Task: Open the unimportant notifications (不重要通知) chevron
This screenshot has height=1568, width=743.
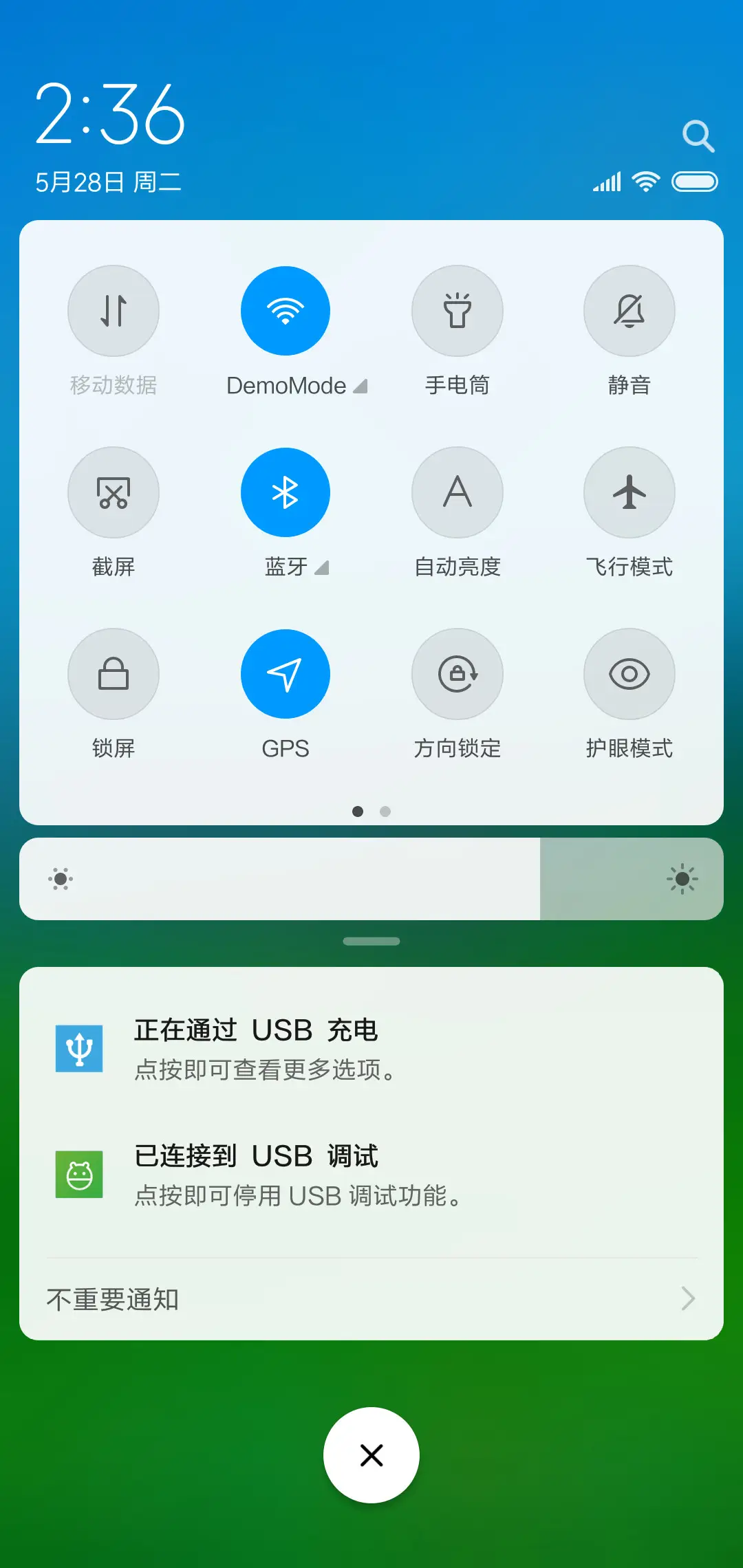Action: coord(689,1298)
